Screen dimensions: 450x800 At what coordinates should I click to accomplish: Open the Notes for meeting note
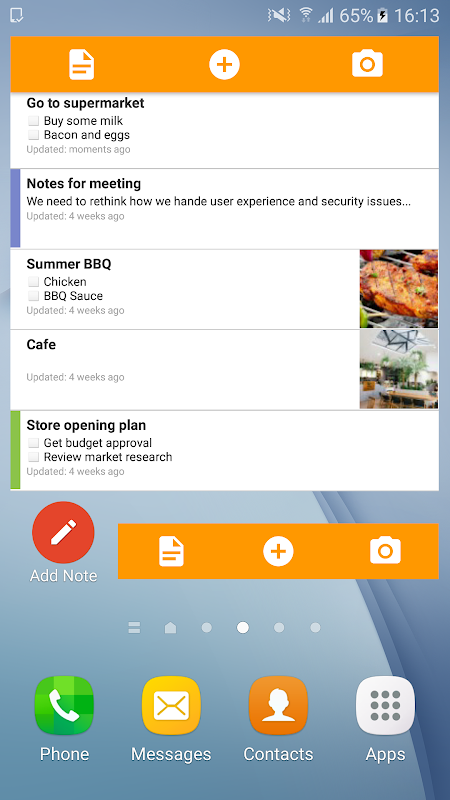[x=224, y=209]
